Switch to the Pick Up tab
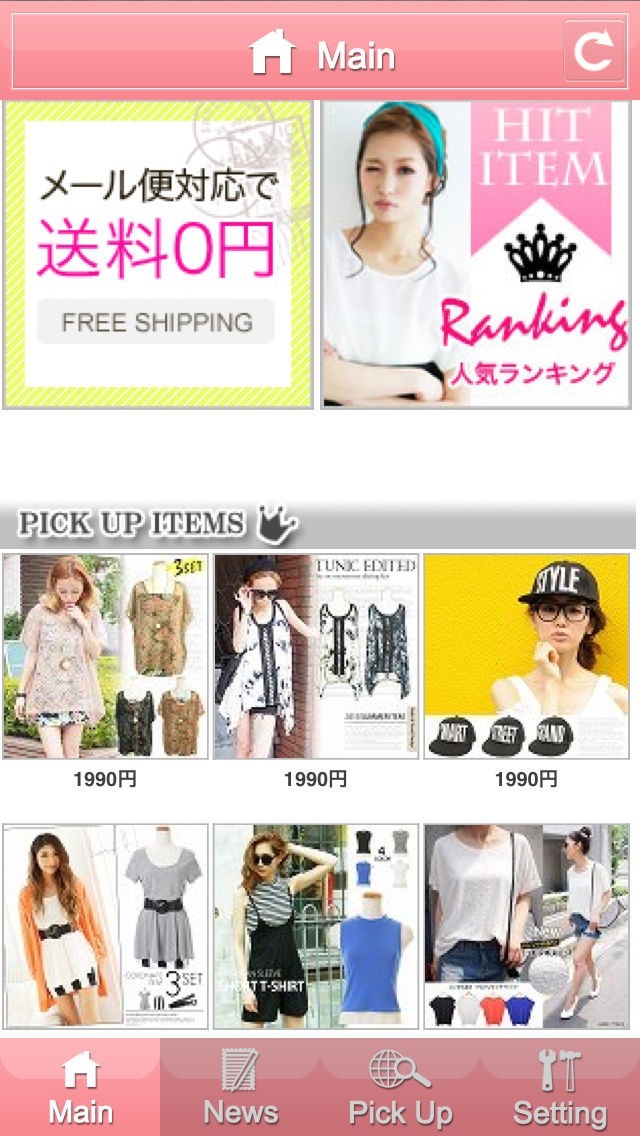The image size is (640, 1136). pos(400,1087)
